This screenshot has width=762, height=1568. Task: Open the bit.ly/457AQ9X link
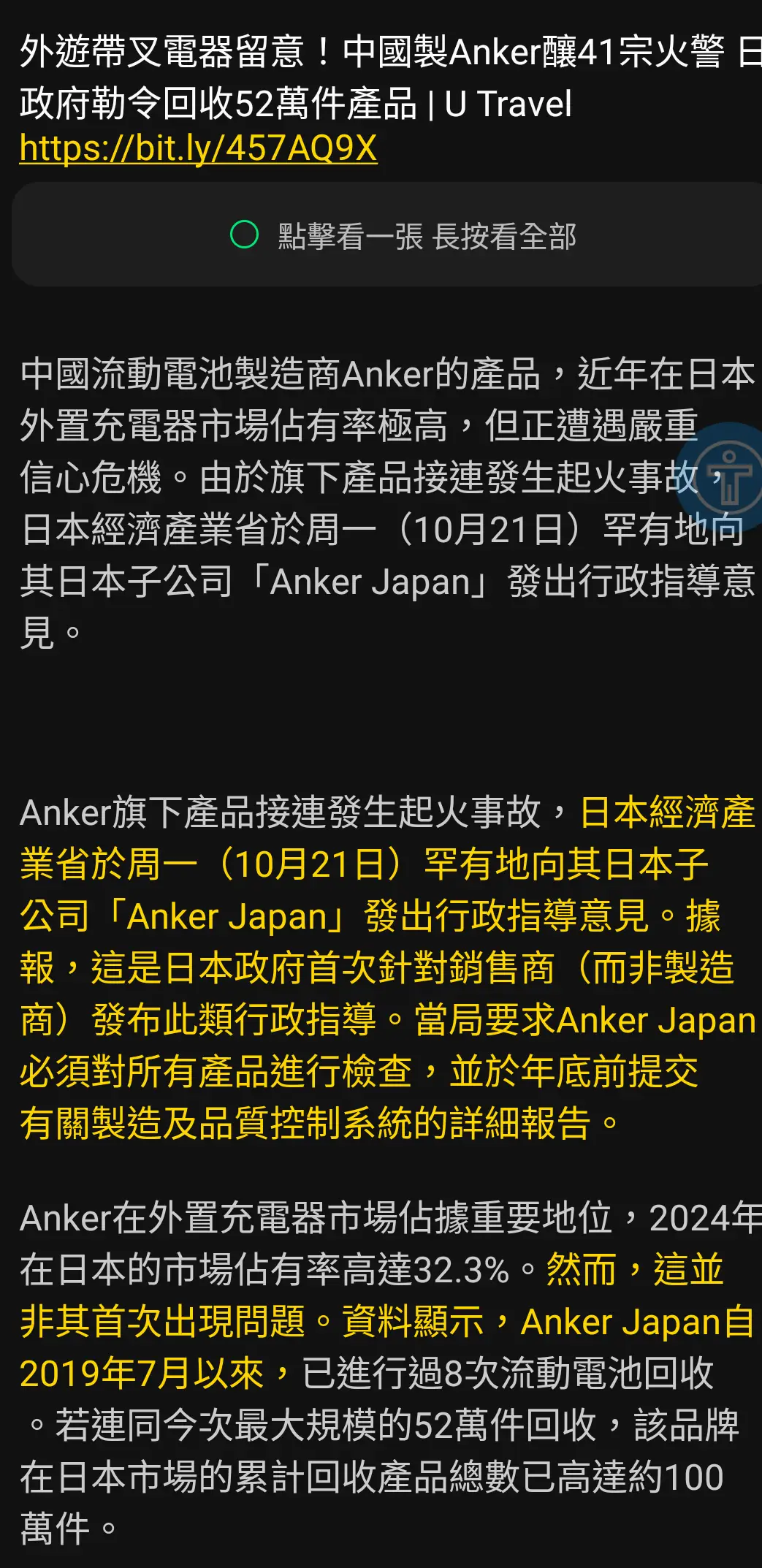[198, 148]
